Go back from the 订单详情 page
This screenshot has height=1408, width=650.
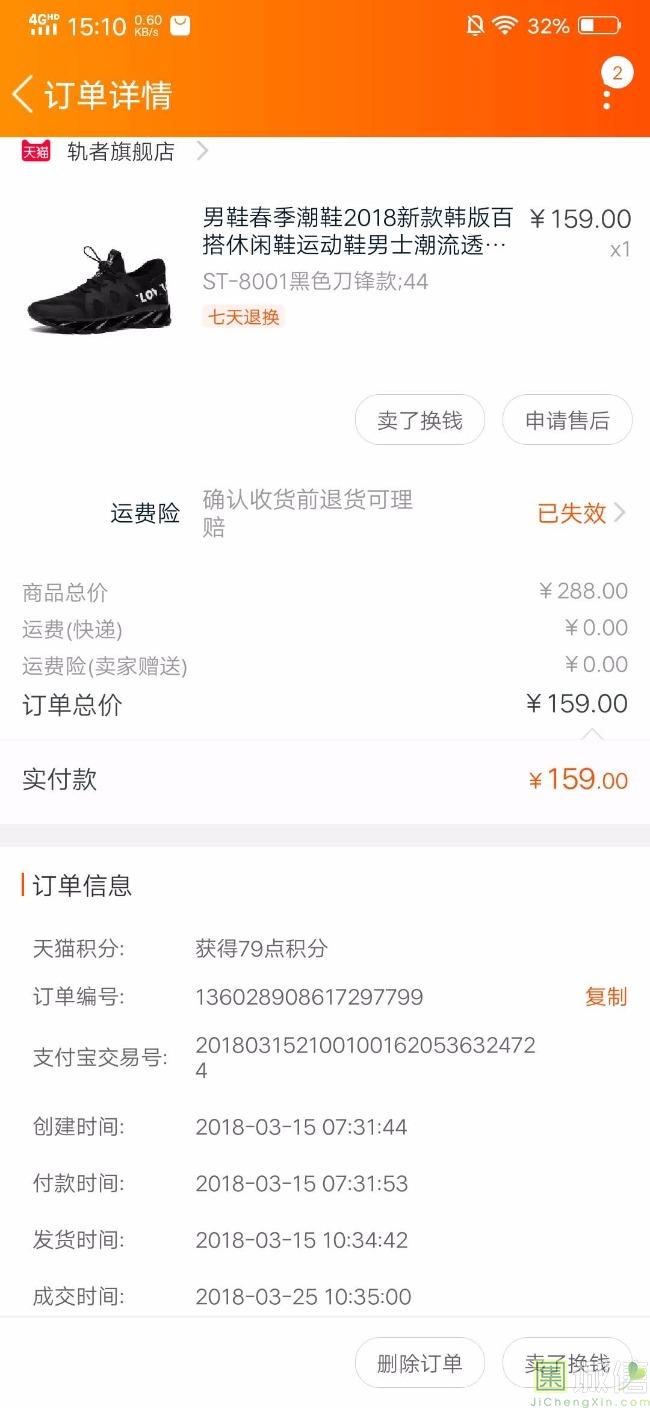tap(23, 95)
